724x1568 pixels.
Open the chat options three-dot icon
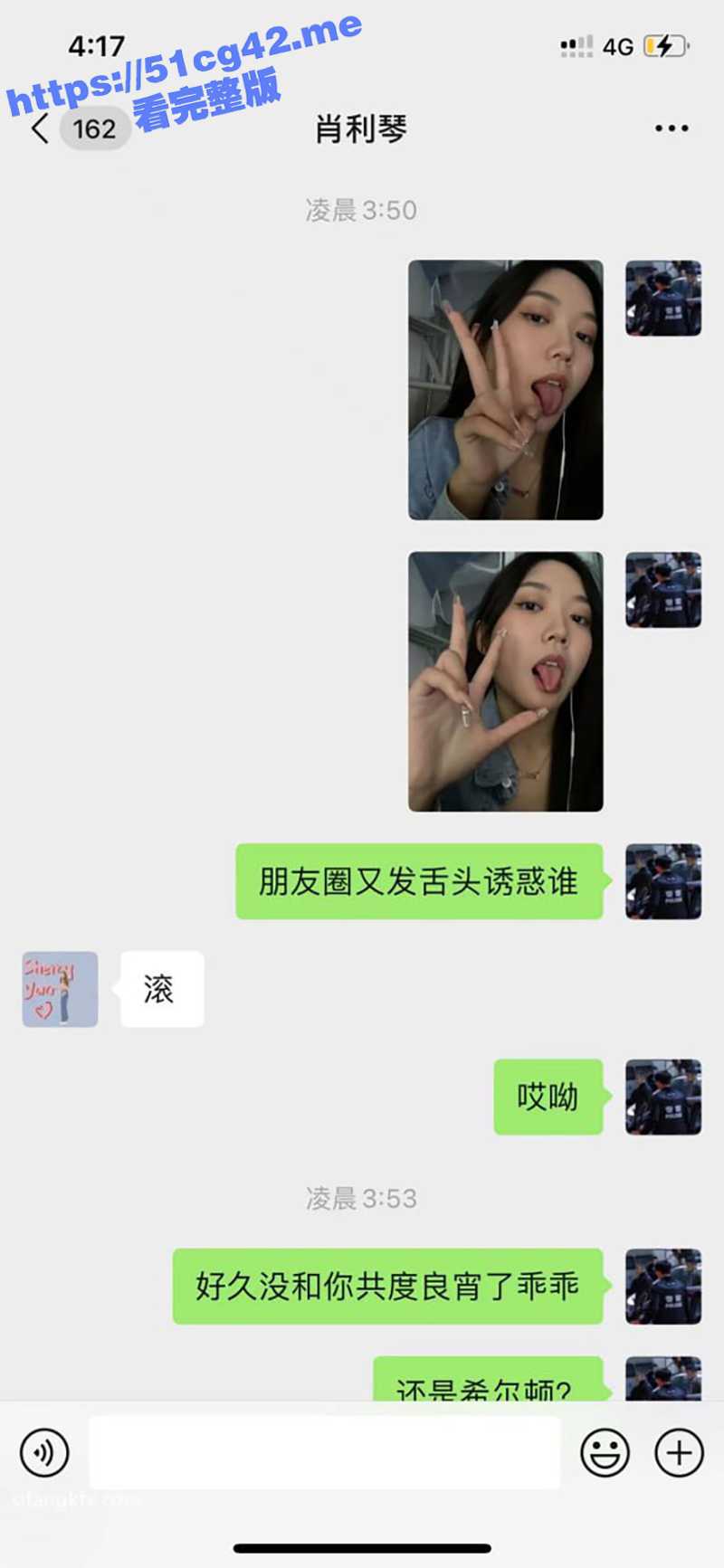click(x=670, y=127)
